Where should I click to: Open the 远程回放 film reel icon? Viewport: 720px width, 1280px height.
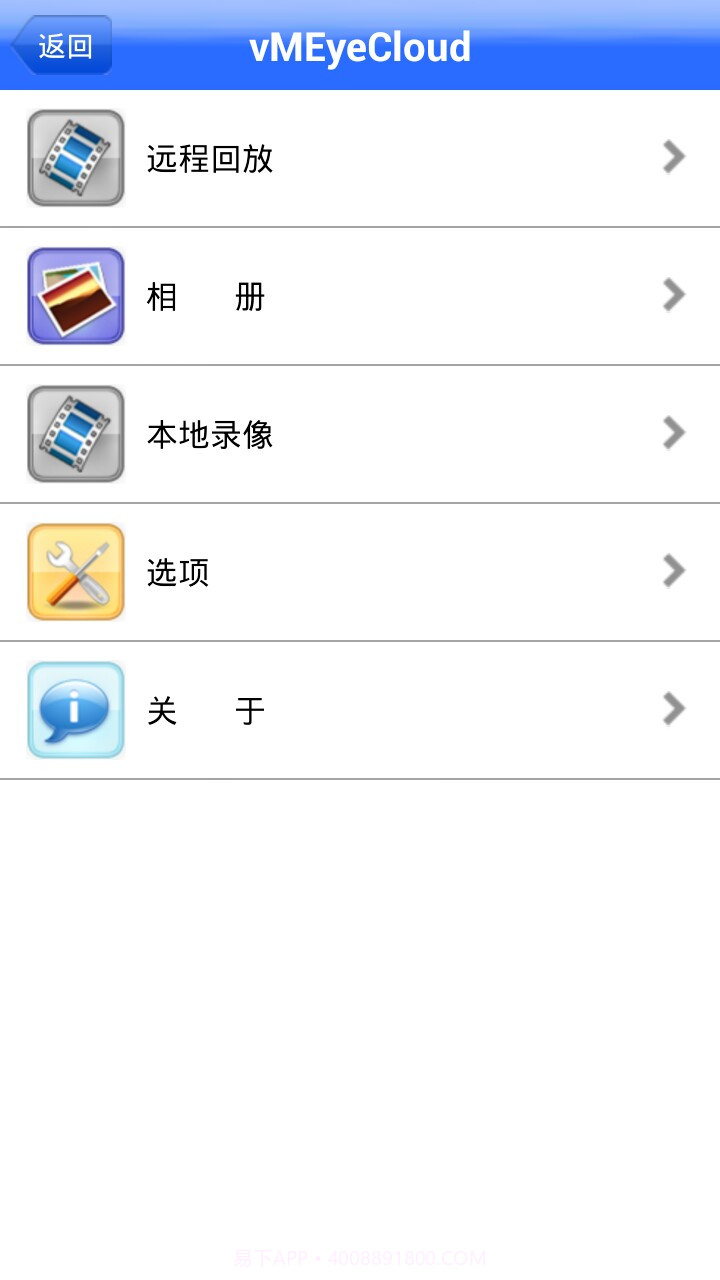coord(74,157)
